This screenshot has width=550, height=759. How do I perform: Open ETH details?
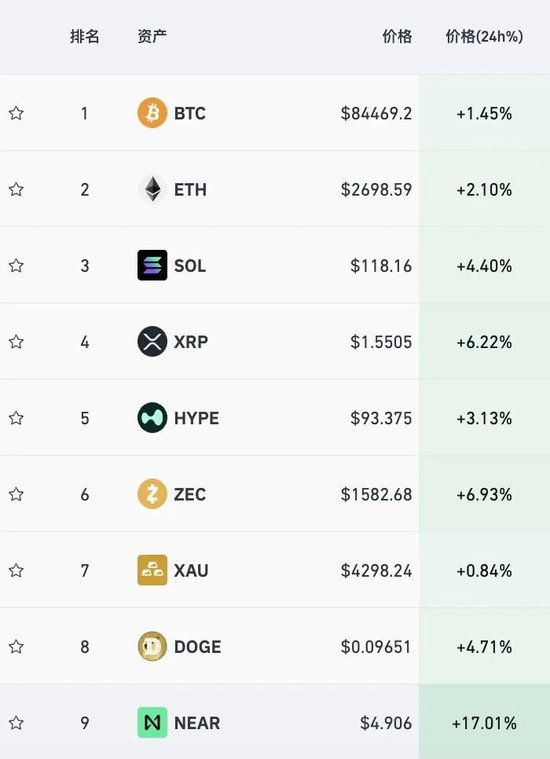[275, 189]
